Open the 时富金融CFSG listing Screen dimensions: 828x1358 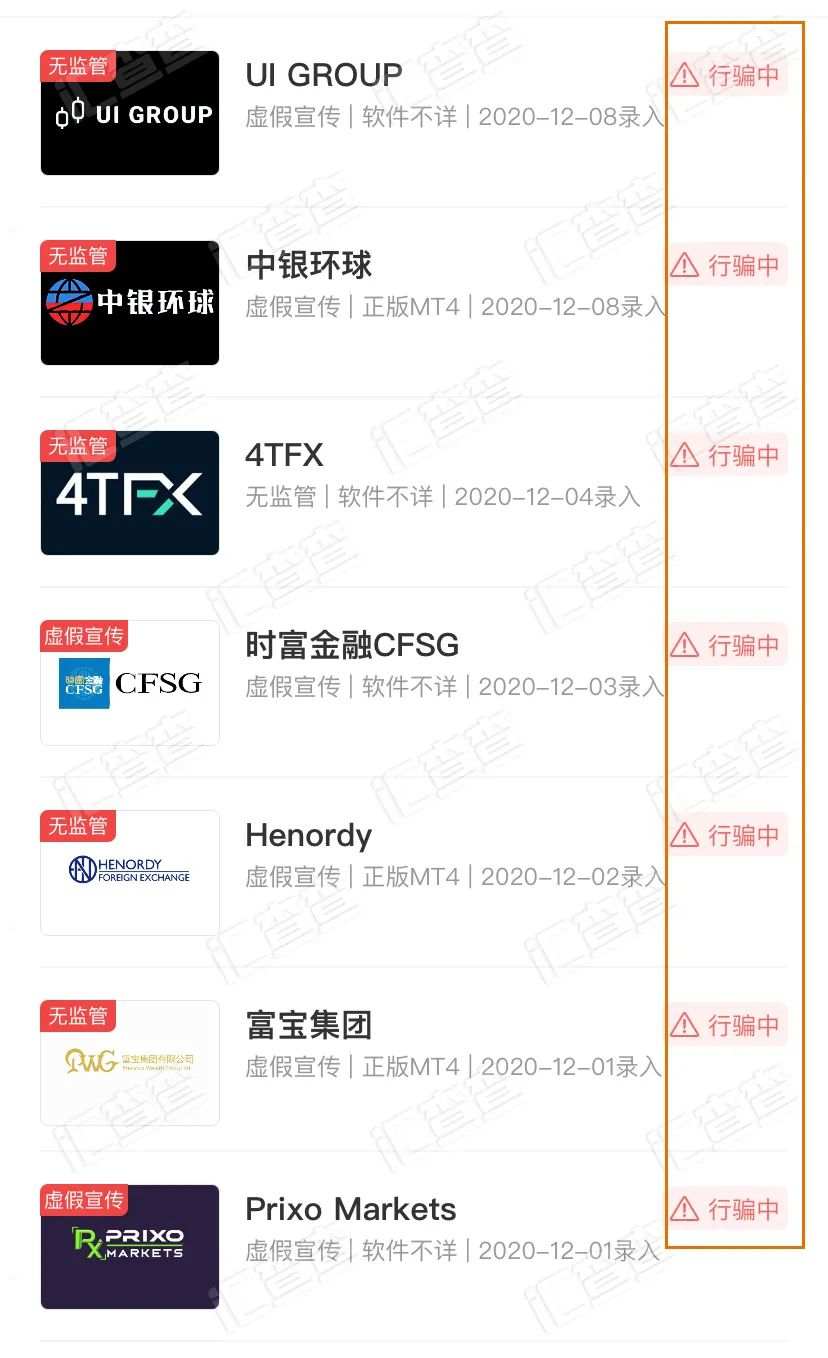414,682
